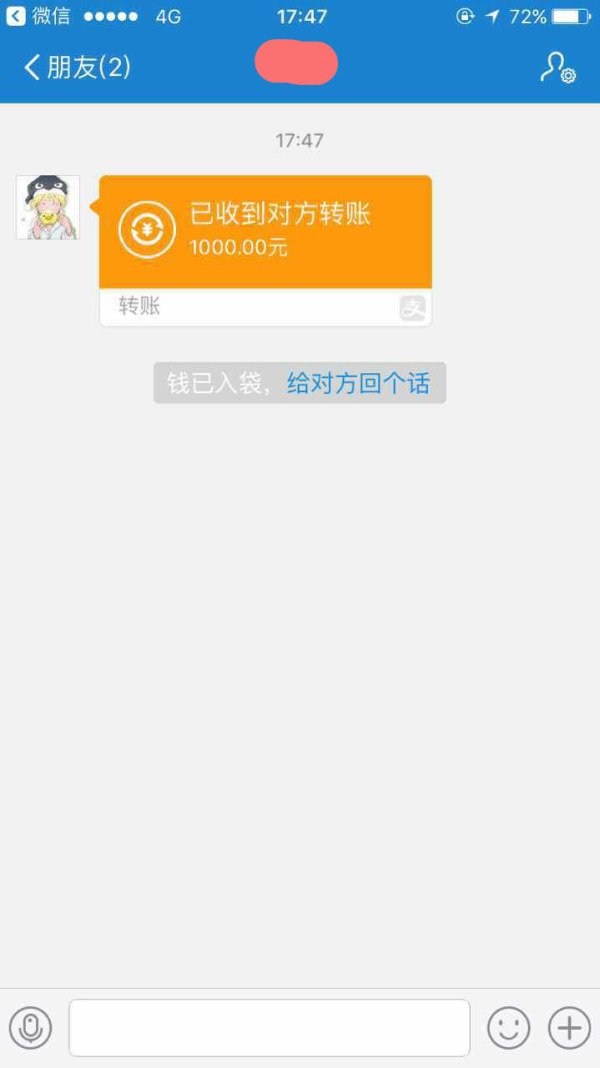Open the emoji picker
The image size is (600, 1068).
(508, 1027)
